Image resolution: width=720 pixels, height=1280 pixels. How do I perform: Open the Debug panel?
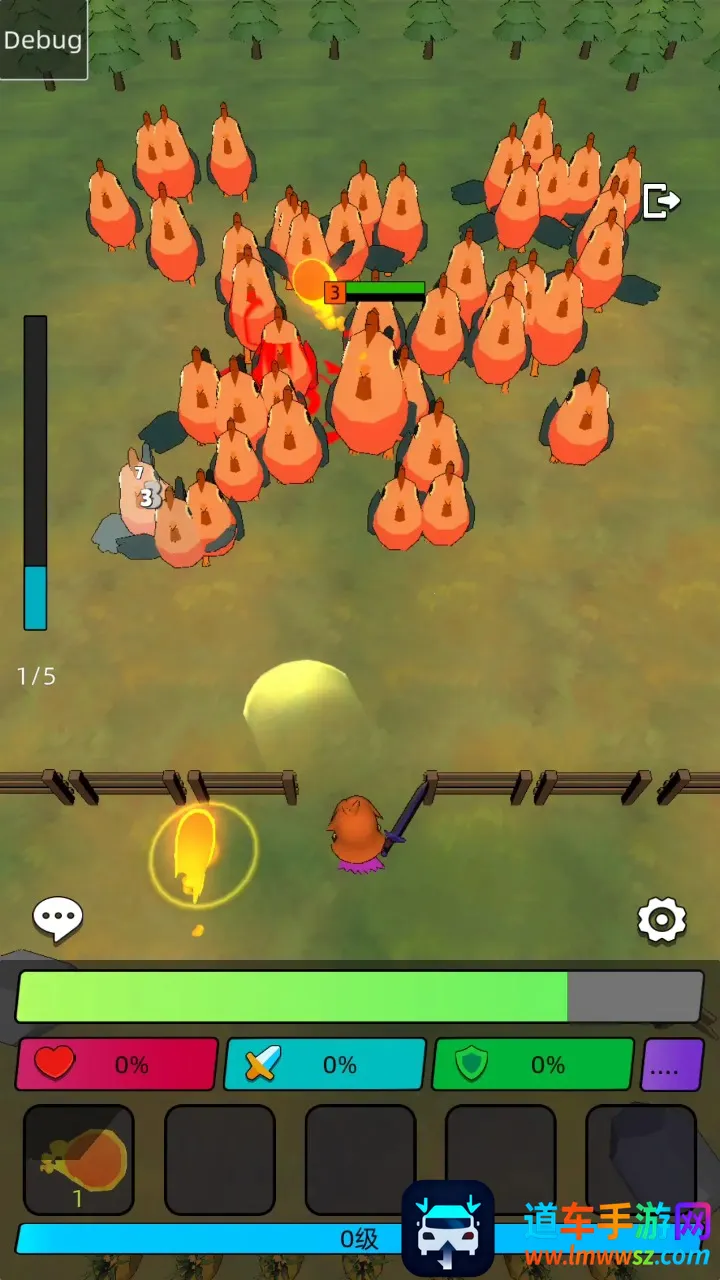tap(43, 40)
